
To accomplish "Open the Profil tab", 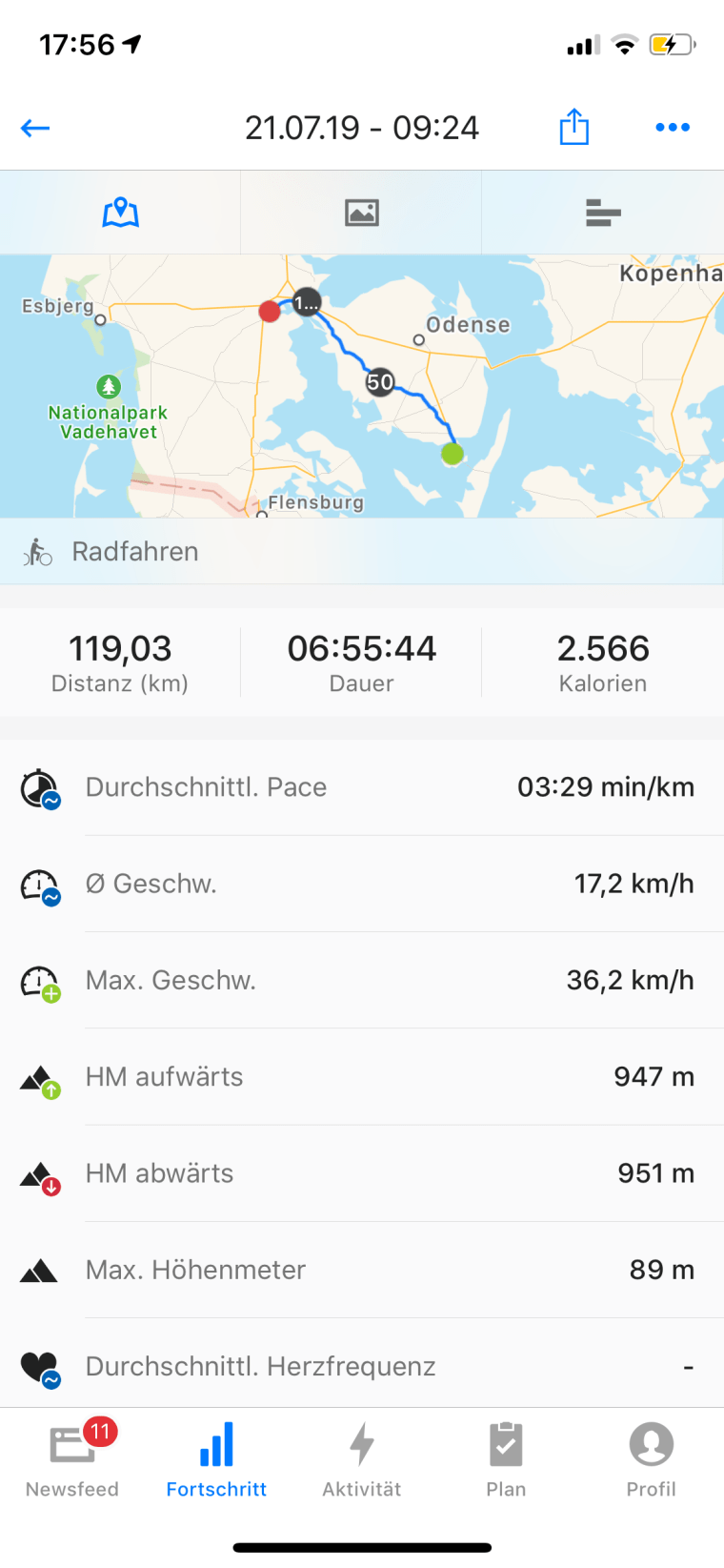I will 651,1459.
